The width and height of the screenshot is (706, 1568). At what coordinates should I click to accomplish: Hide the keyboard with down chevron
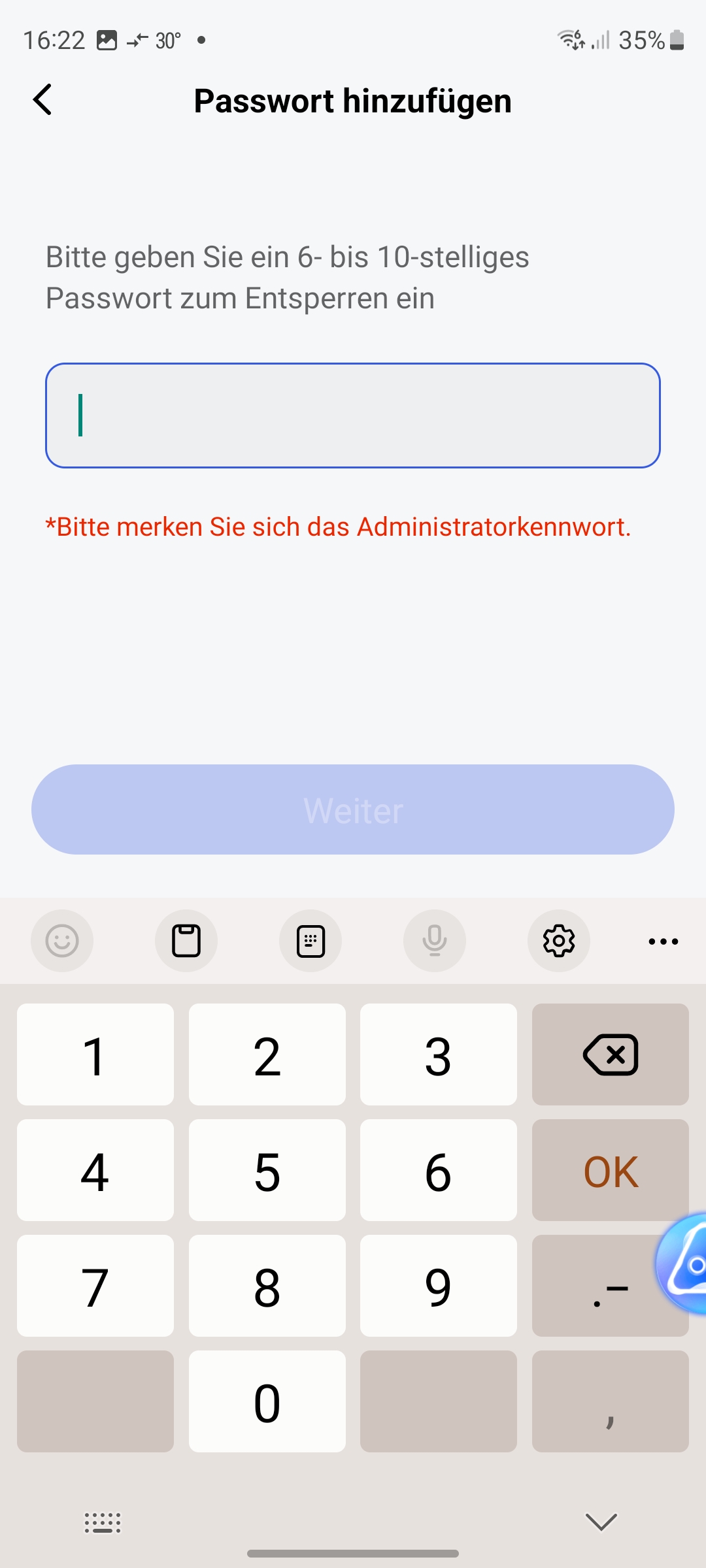[x=601, y=1522]
